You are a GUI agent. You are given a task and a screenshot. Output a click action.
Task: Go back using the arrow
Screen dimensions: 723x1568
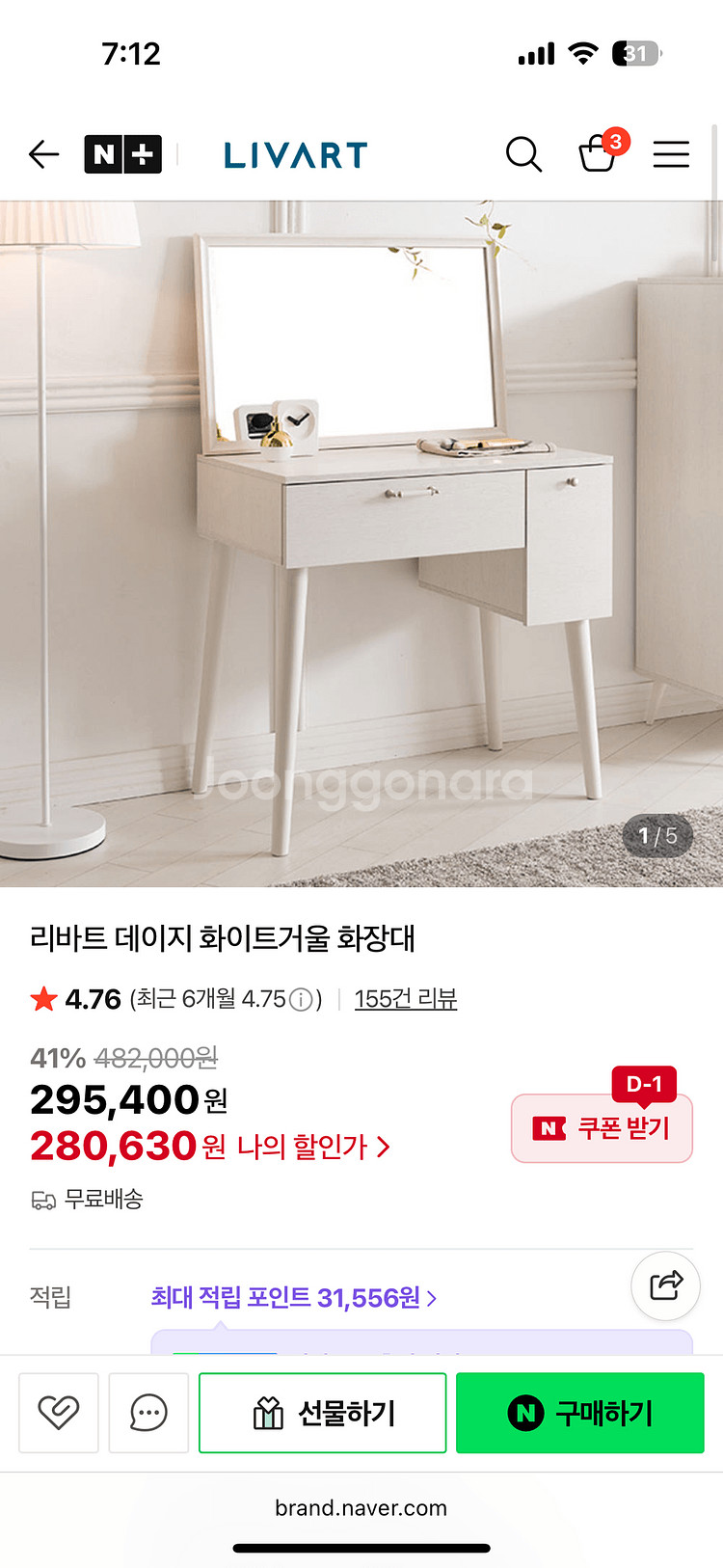pos(44,154)
